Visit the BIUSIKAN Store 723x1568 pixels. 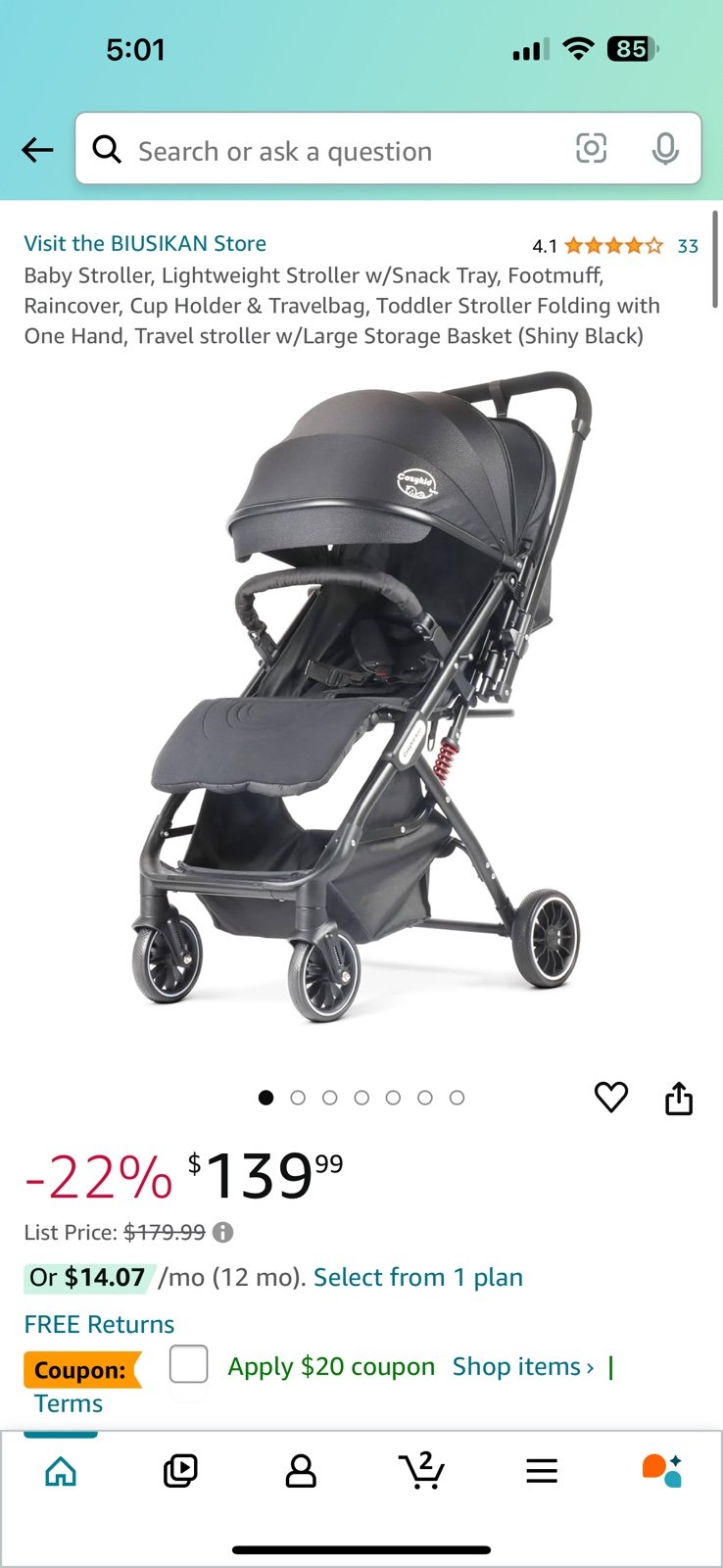point(145,243)
